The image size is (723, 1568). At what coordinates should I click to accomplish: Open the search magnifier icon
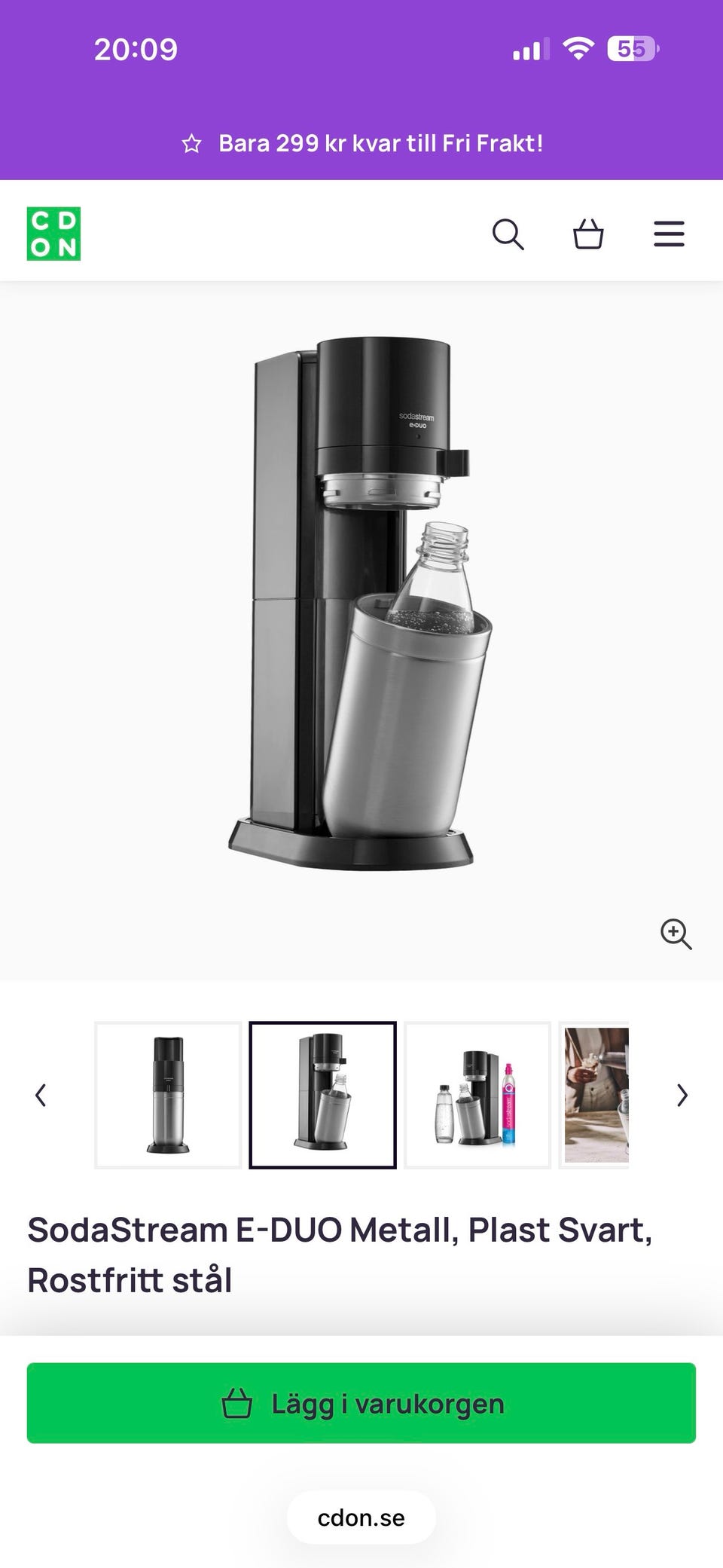(508, 234)
